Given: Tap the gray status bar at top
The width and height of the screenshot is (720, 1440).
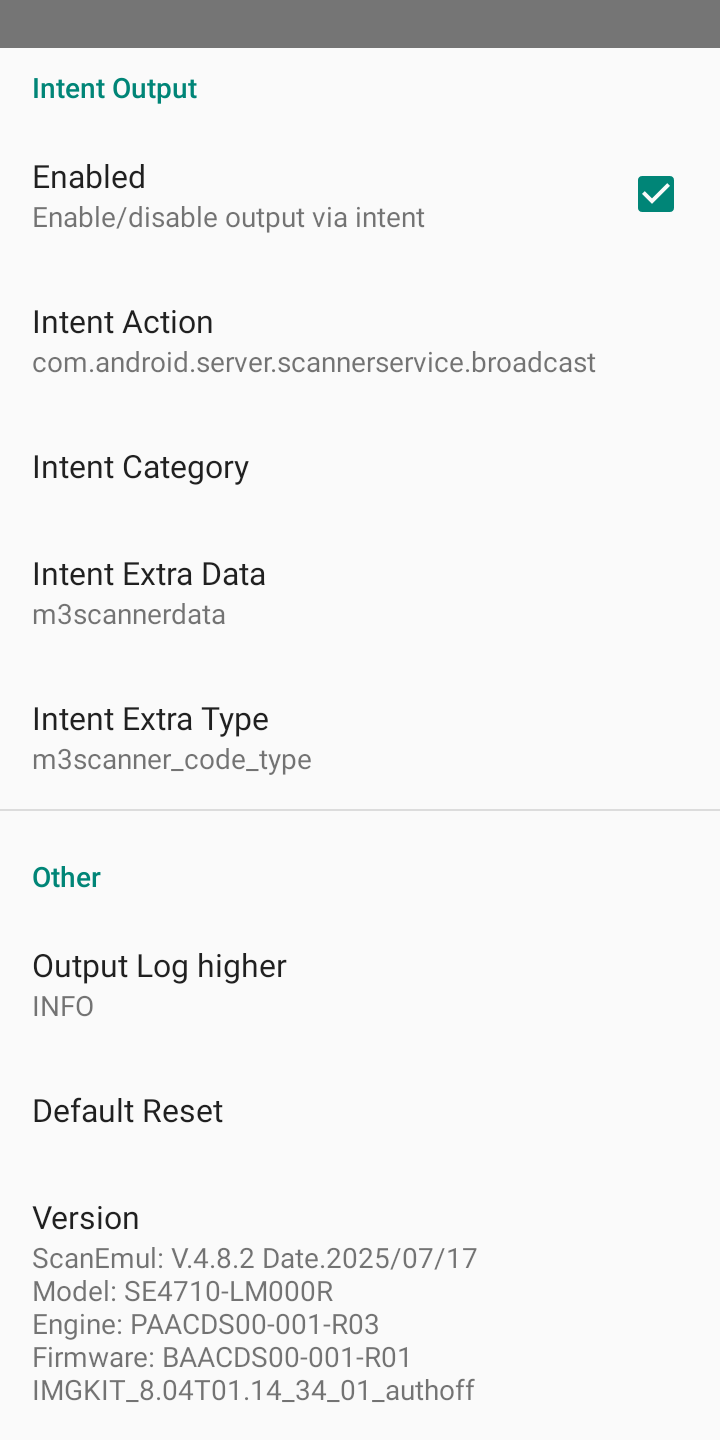Looking at the screenshot, I should point(360,22).
